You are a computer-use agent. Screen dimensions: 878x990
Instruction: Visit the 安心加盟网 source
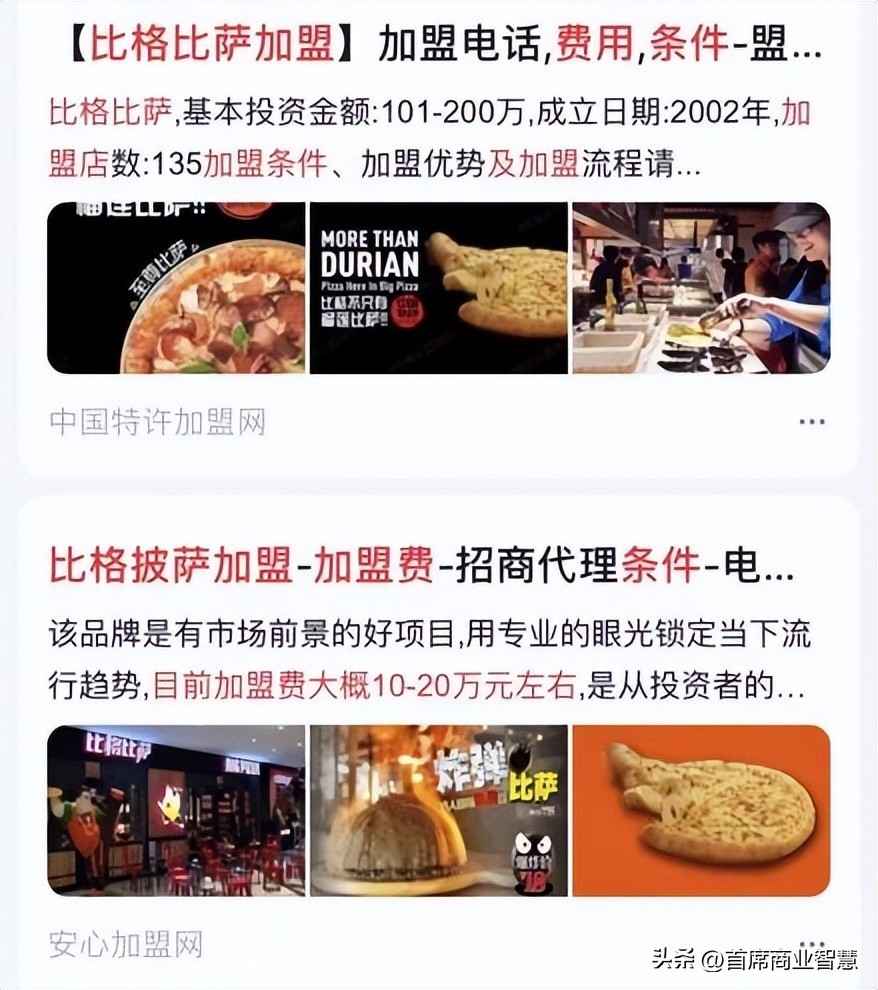(126, 944)
